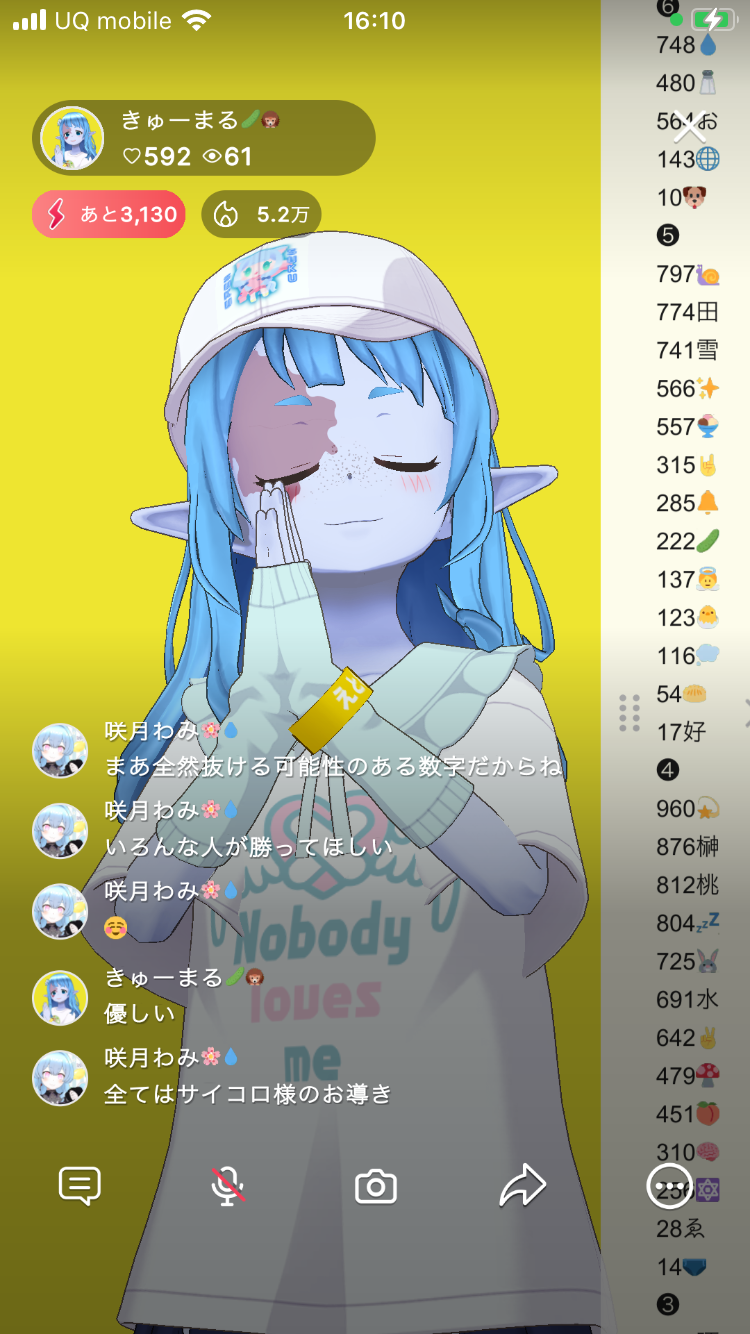Open 咲月わみ's avatar on the サイコロ様 comment

[x=60, y=1077]
